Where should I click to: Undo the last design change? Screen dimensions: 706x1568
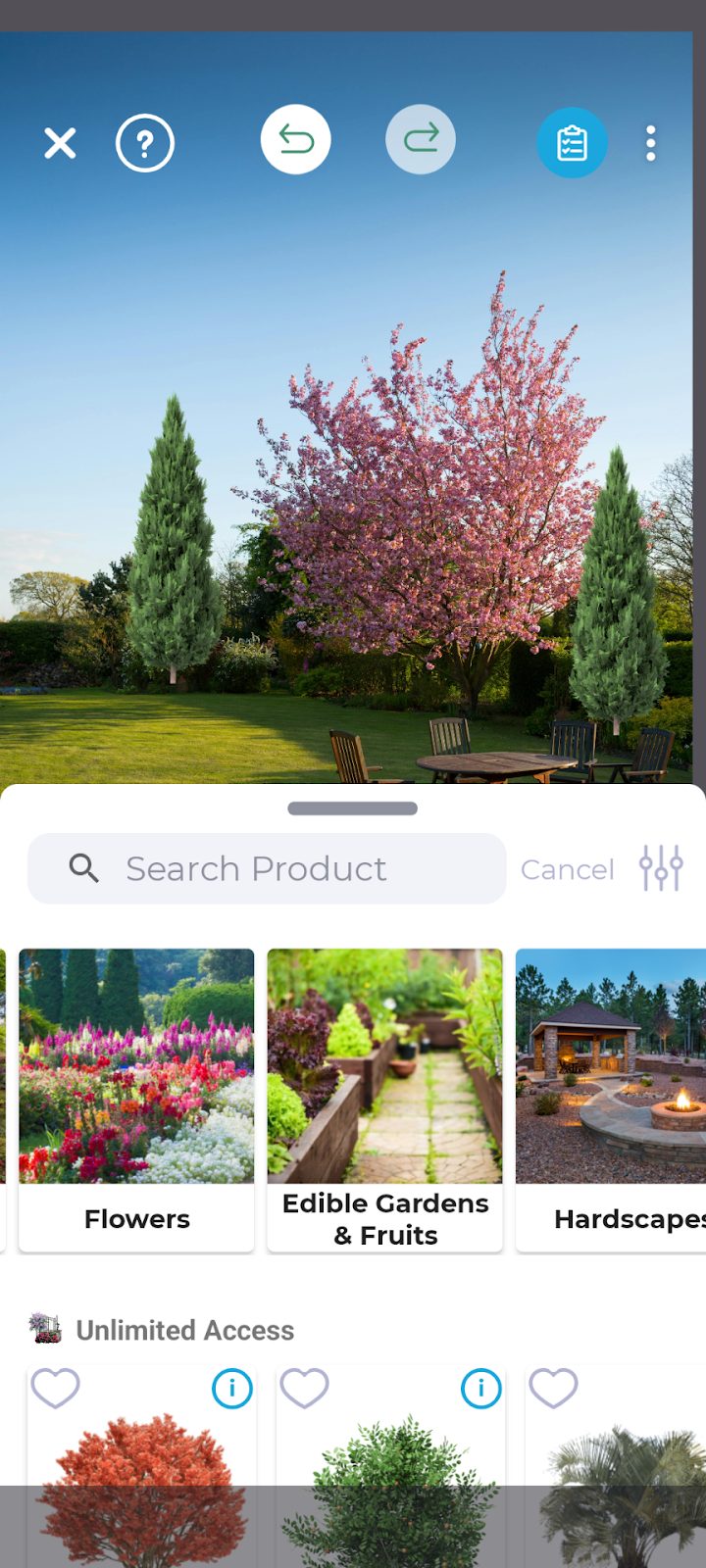[x=295, y=139]
